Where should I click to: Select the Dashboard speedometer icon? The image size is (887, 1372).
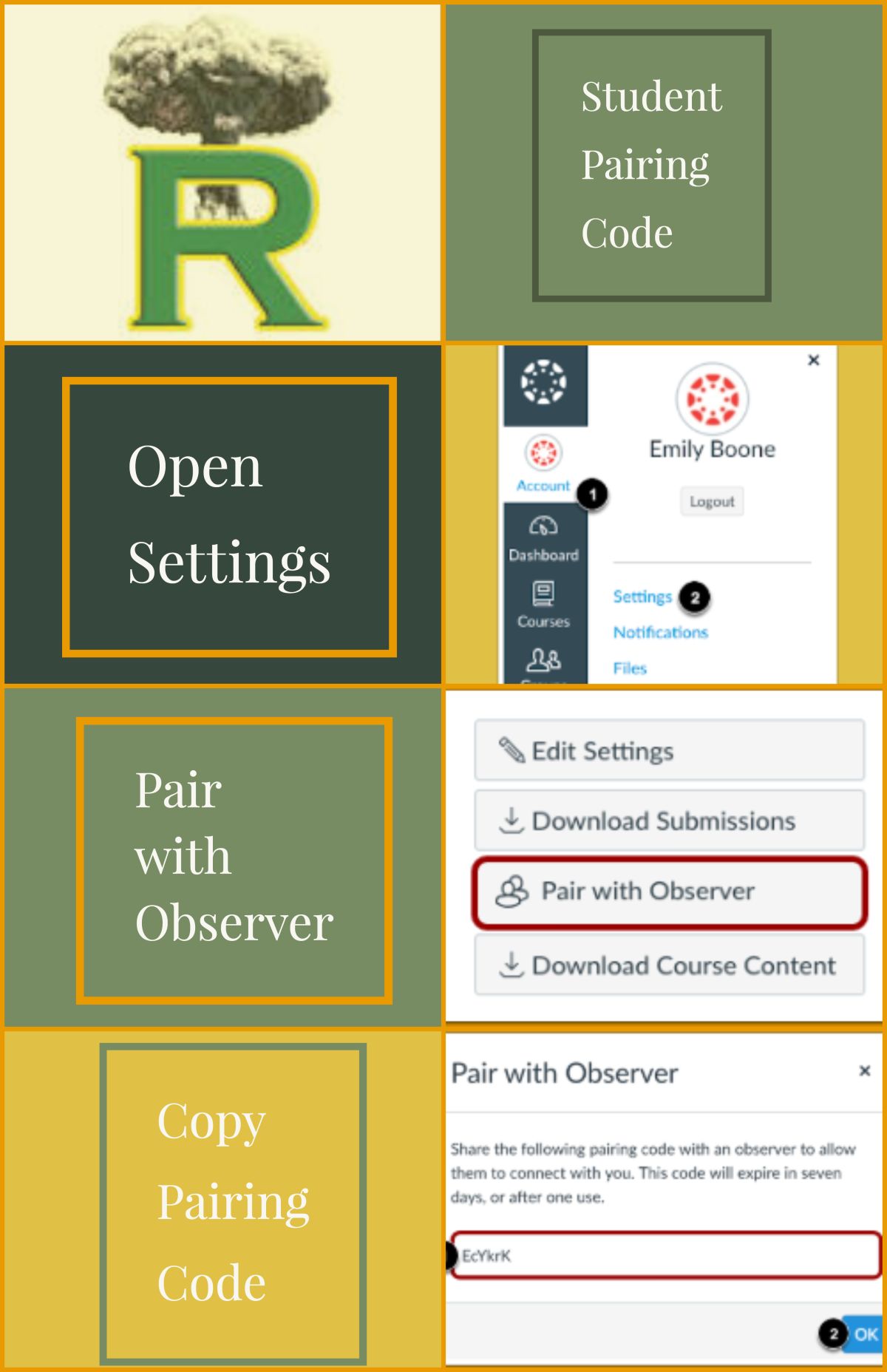point(543,528)
